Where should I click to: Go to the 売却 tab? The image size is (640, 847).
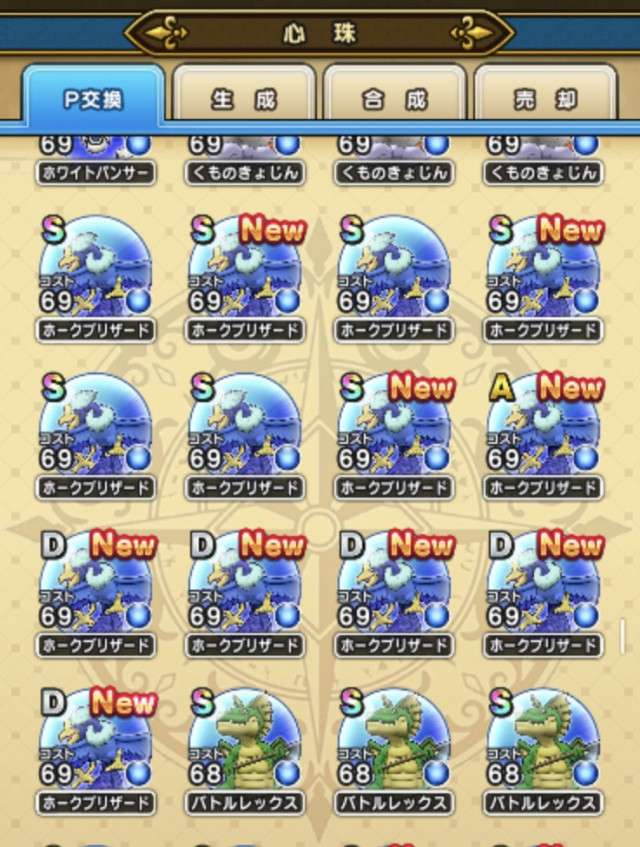point(545,99)
